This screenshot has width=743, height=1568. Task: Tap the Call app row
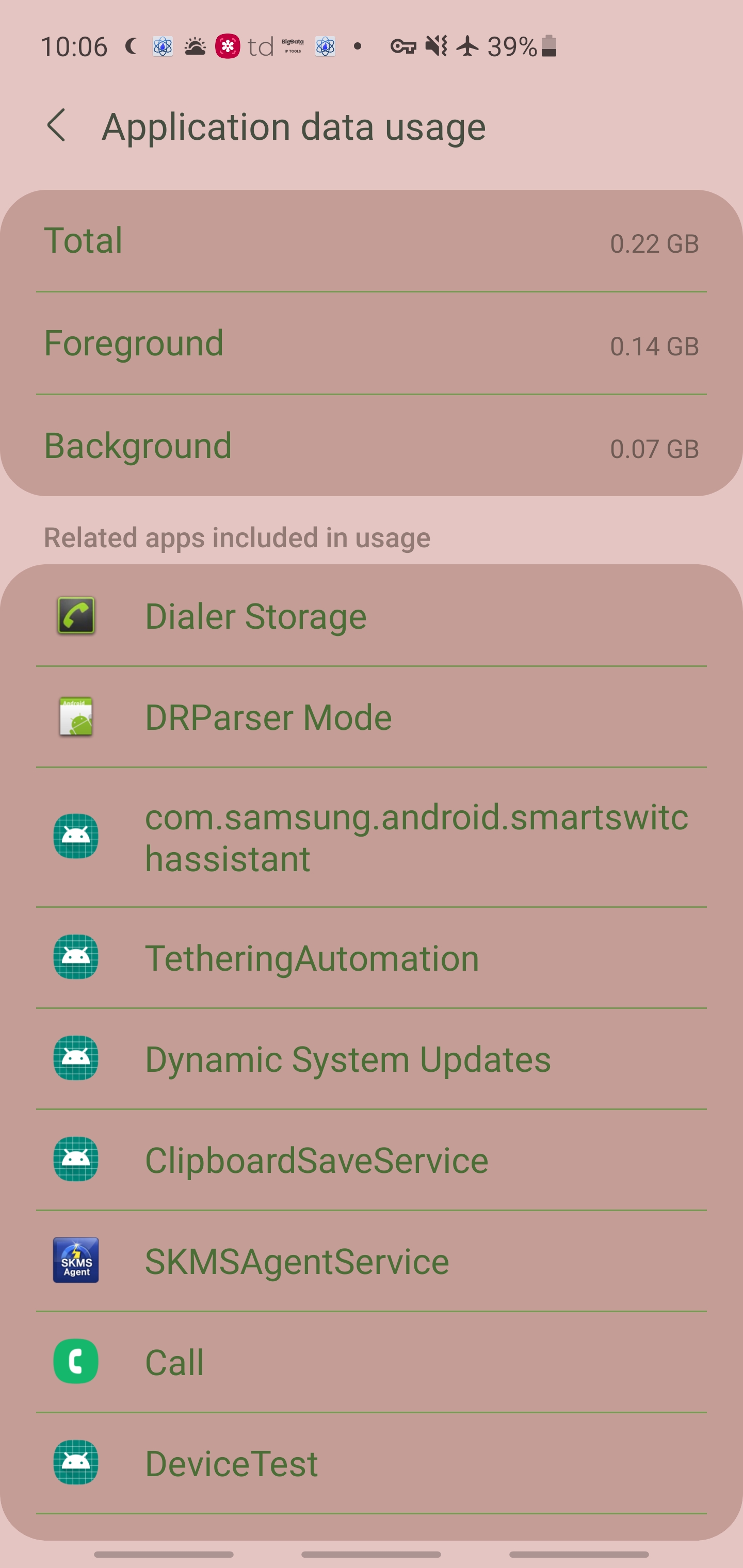pyautogui.click(x=372, y=1362)
